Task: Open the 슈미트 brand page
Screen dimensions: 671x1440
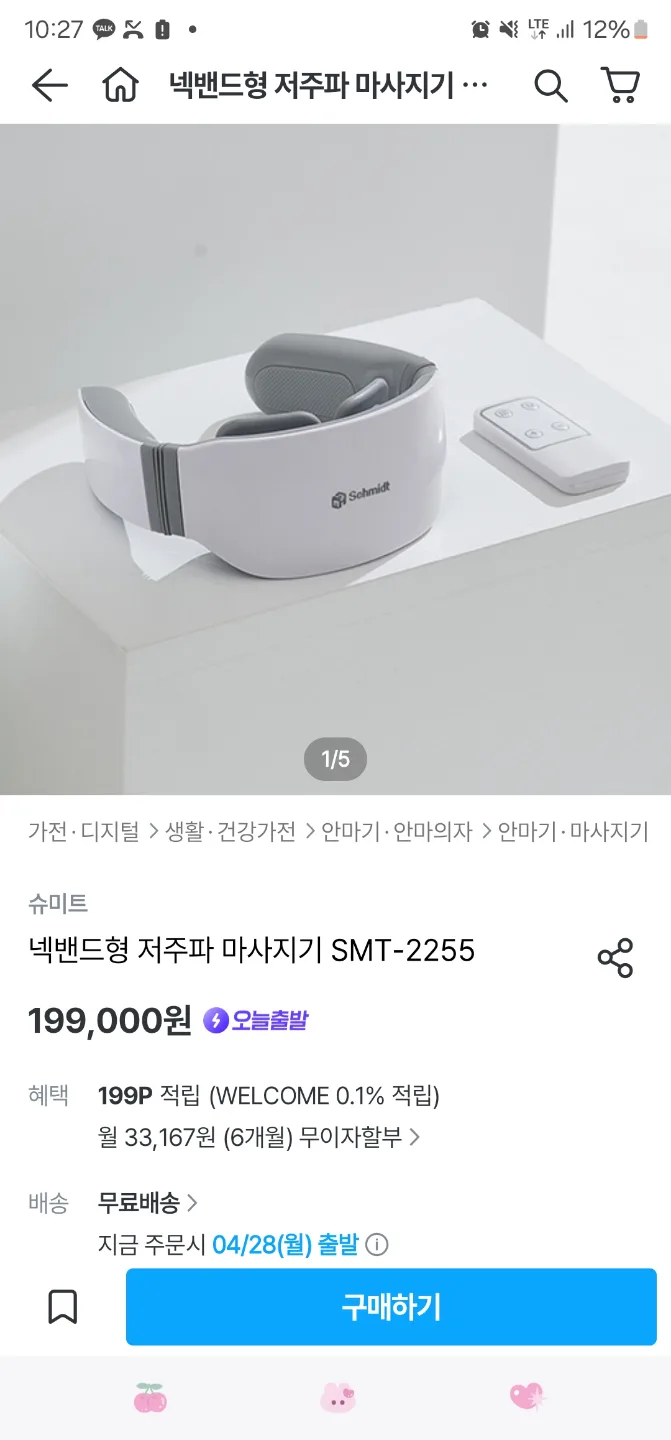Action: (x=58, y=903)
